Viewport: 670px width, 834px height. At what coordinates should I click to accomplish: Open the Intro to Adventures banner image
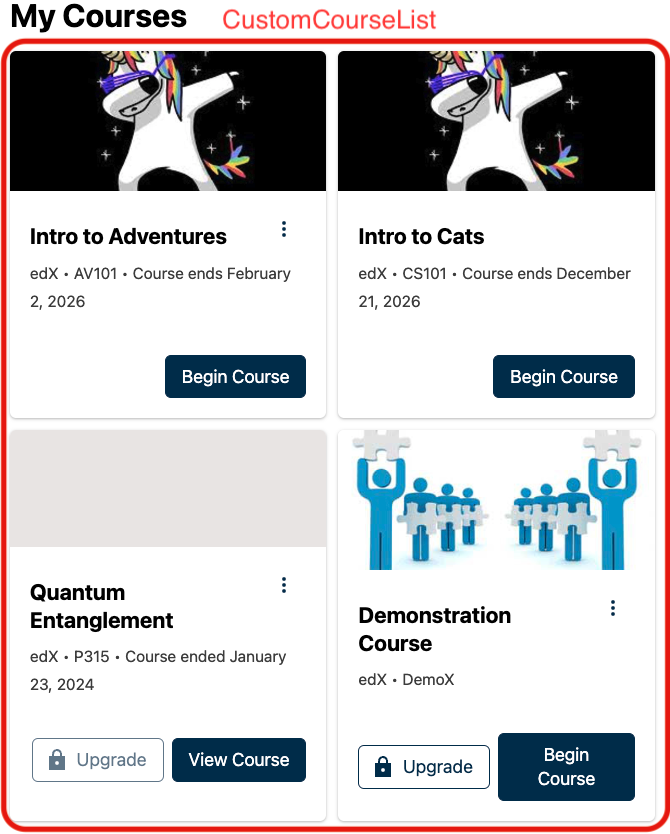pyautogui.click(x=168, y=121)
